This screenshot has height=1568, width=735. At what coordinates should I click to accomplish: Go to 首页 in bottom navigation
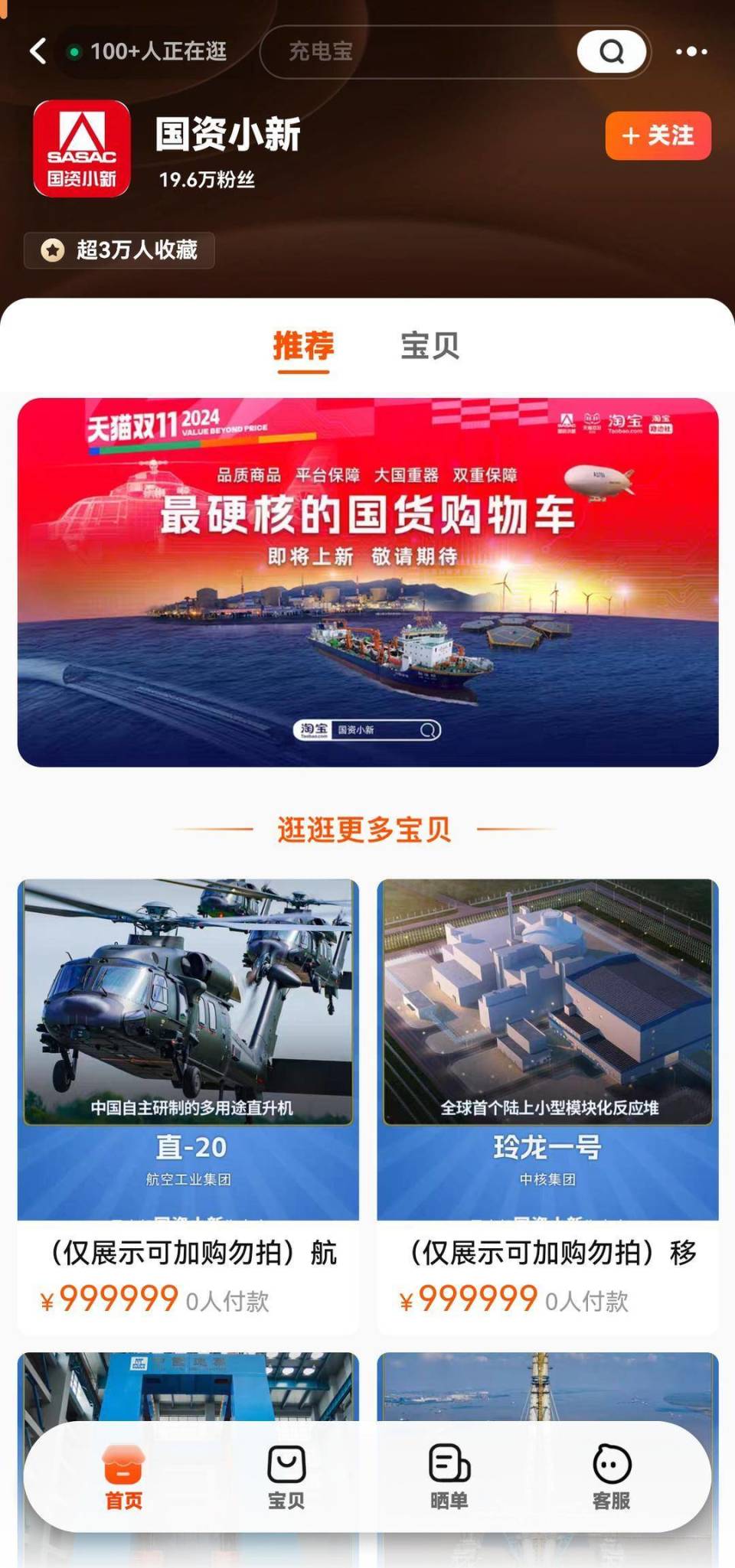click(x=123, y=1477)
